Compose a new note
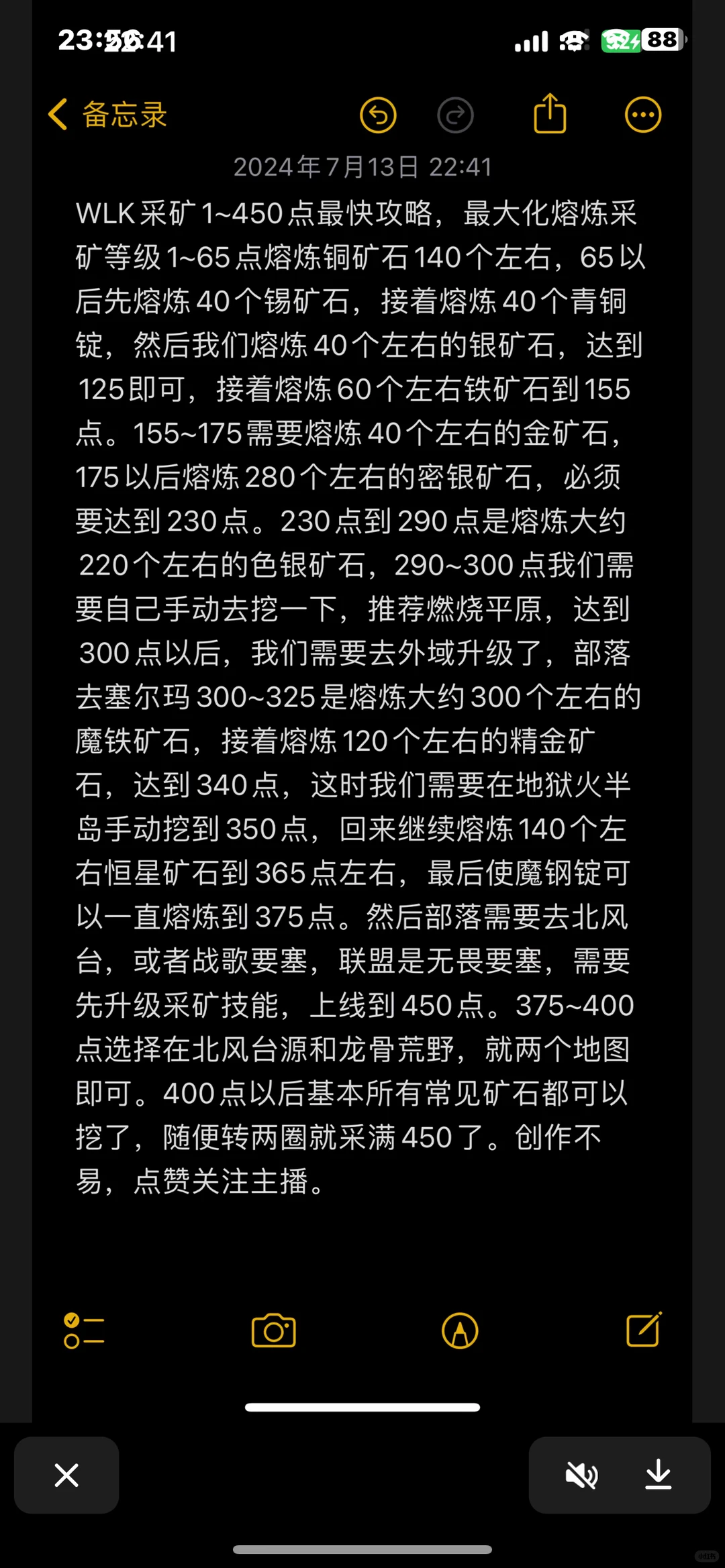Image resolution: width=725 pixels, height=1568 pixels. click(644, 1329)
